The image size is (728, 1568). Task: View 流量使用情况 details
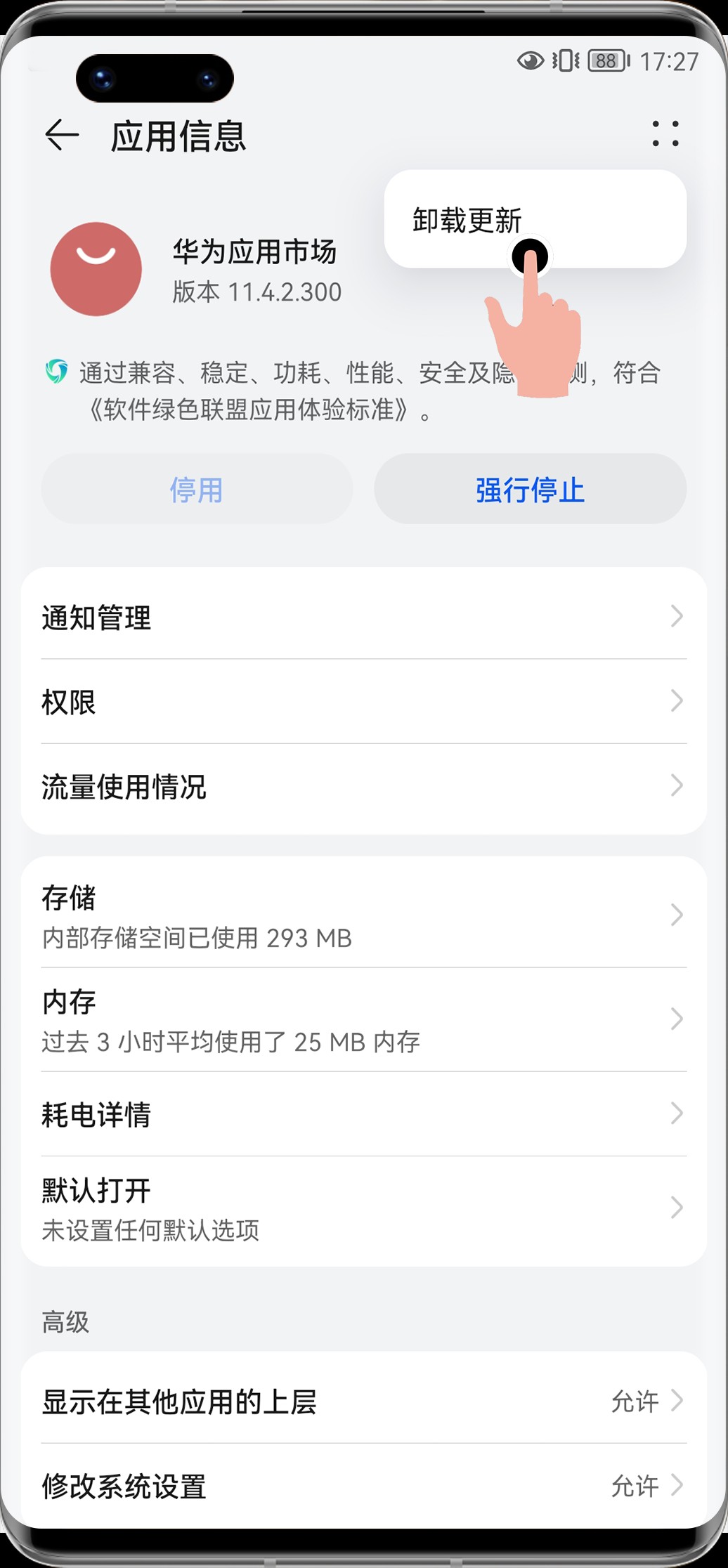(x=363, y=786)
